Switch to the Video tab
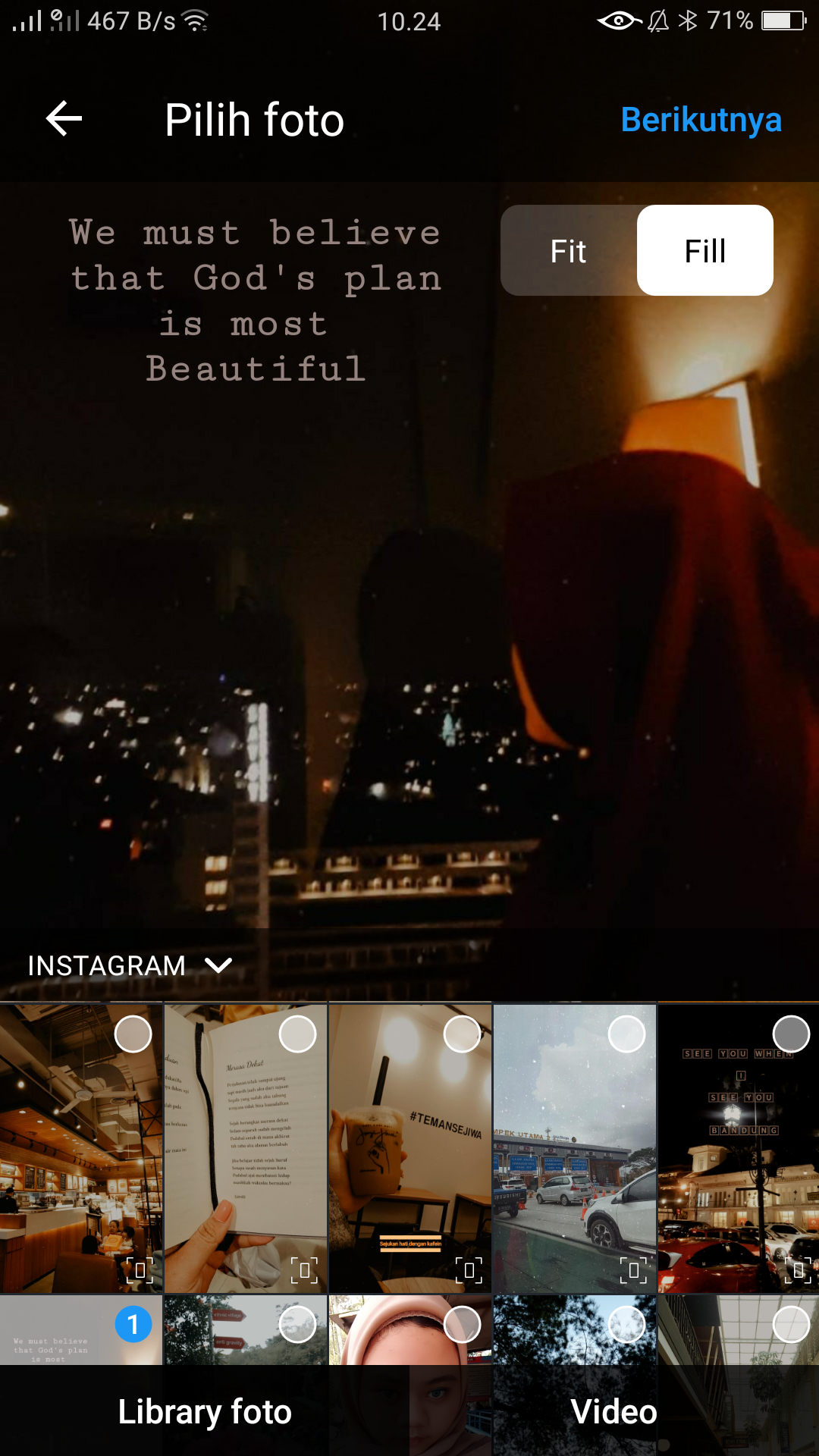This screenshot has width=819, height=1456. [613, 1411]
